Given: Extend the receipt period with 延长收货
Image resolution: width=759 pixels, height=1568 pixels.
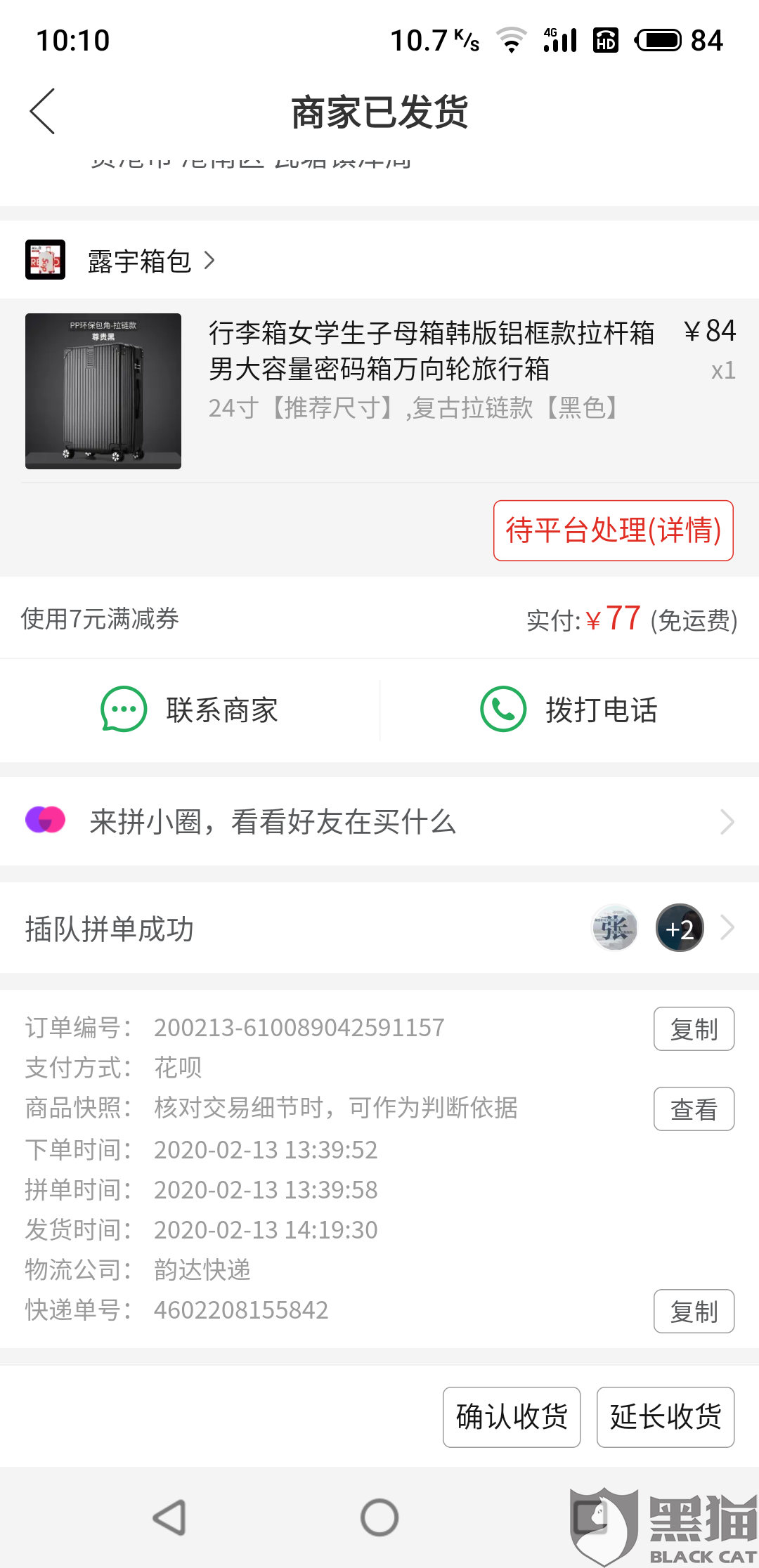Looking at the screenshot, I should 666,1417.
